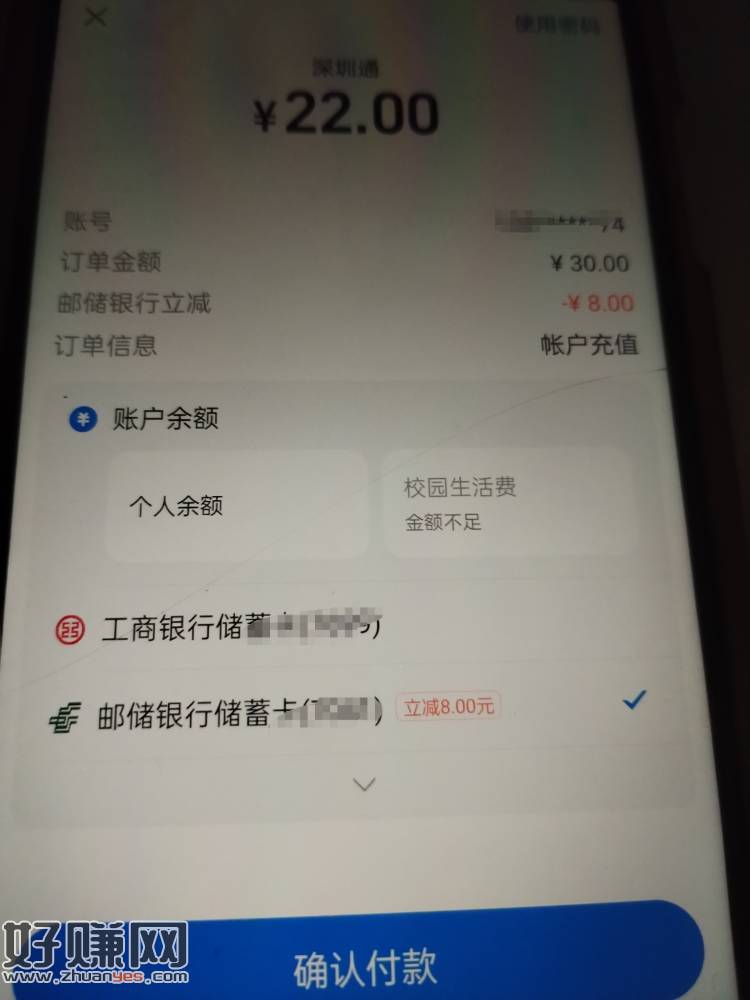Choose 校园生活费 balance option

click(x=510, y=503)
